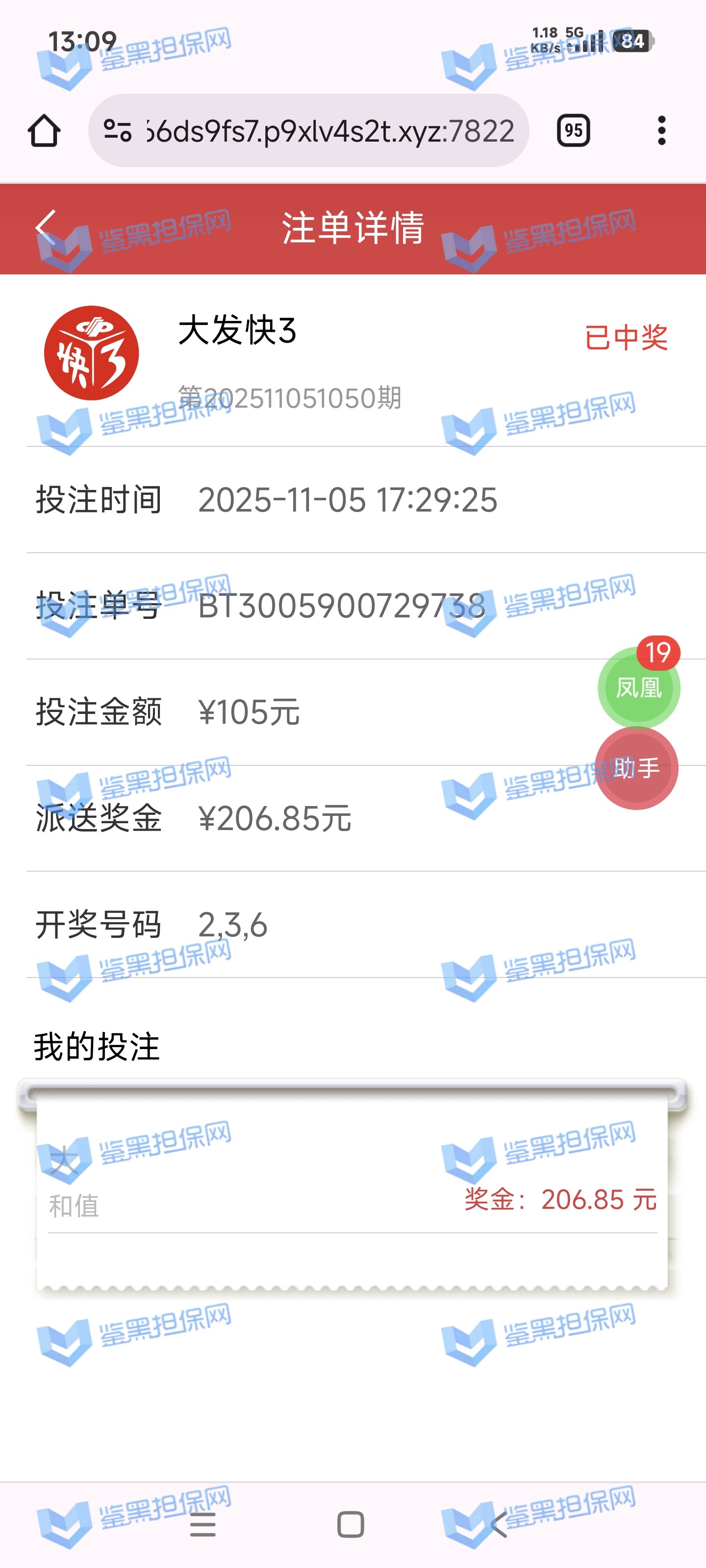Open the browser tab switcher
The height and width of the screenshot is (1568, 706).
(x=573, y=131)
